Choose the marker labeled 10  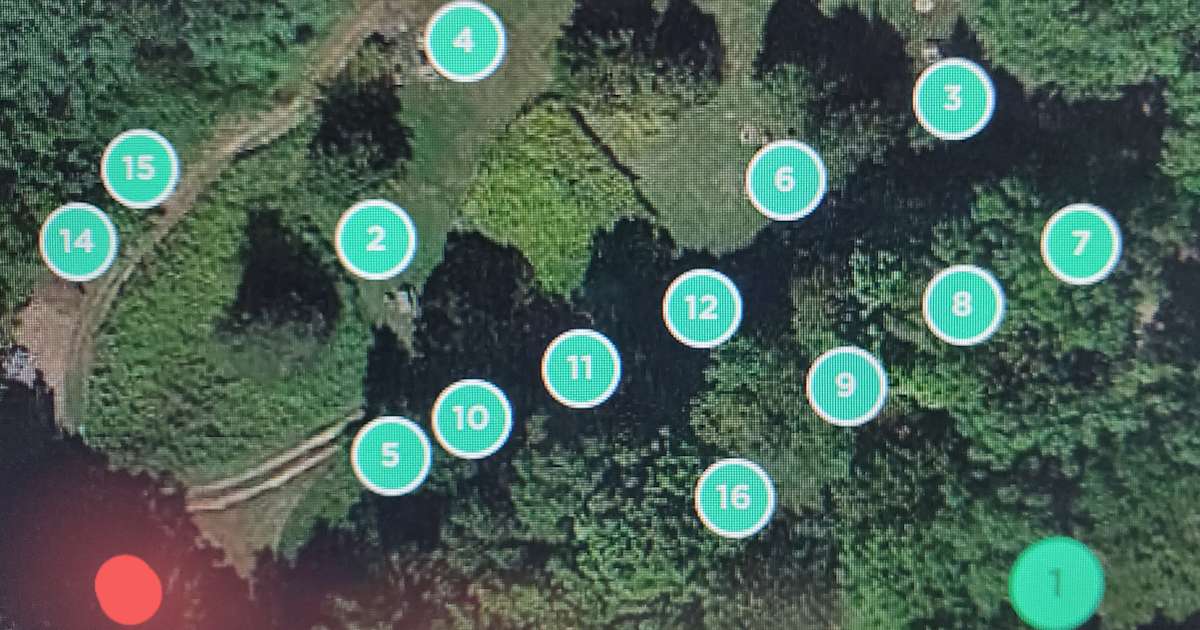click(472, 418)
